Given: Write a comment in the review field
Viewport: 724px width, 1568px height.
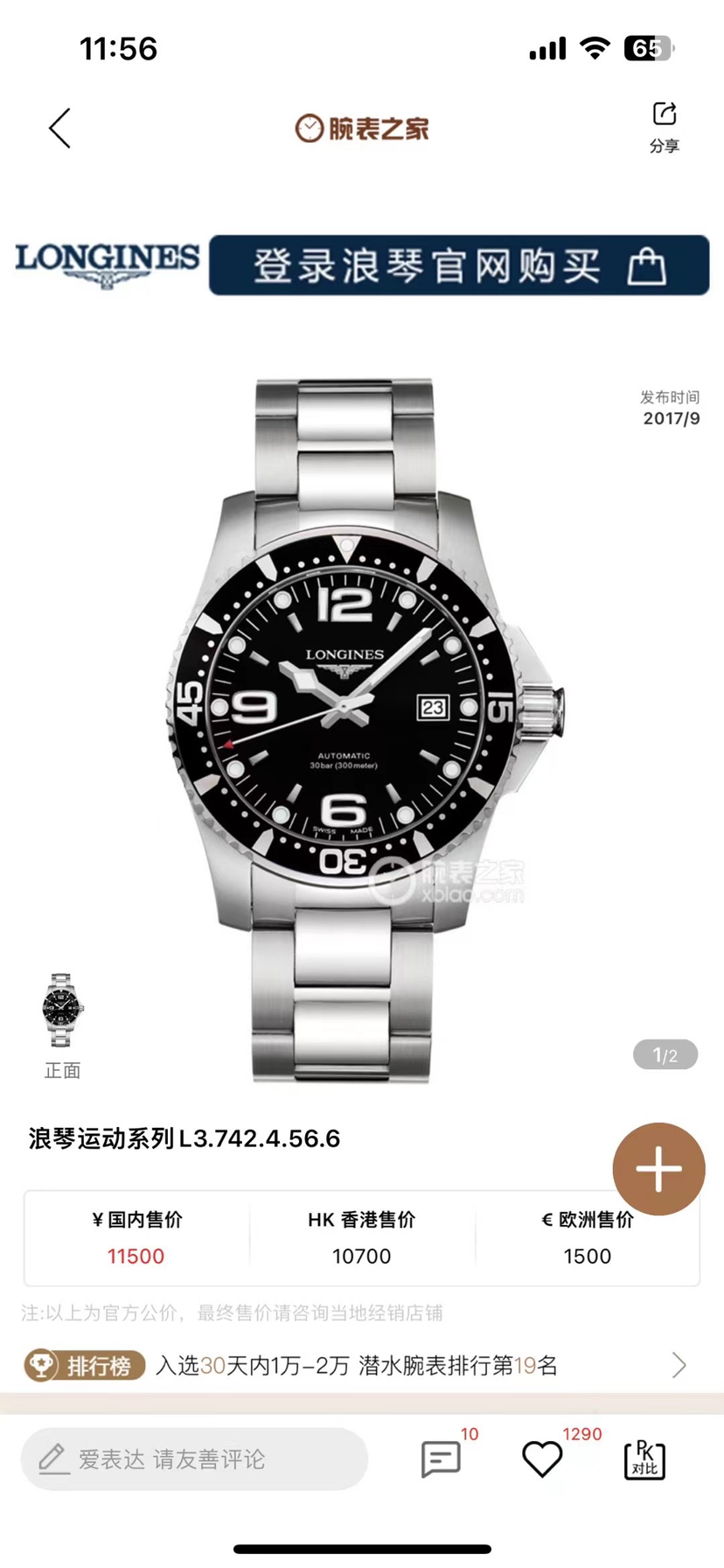Looking at the screenshot, I should [194, 1459].
